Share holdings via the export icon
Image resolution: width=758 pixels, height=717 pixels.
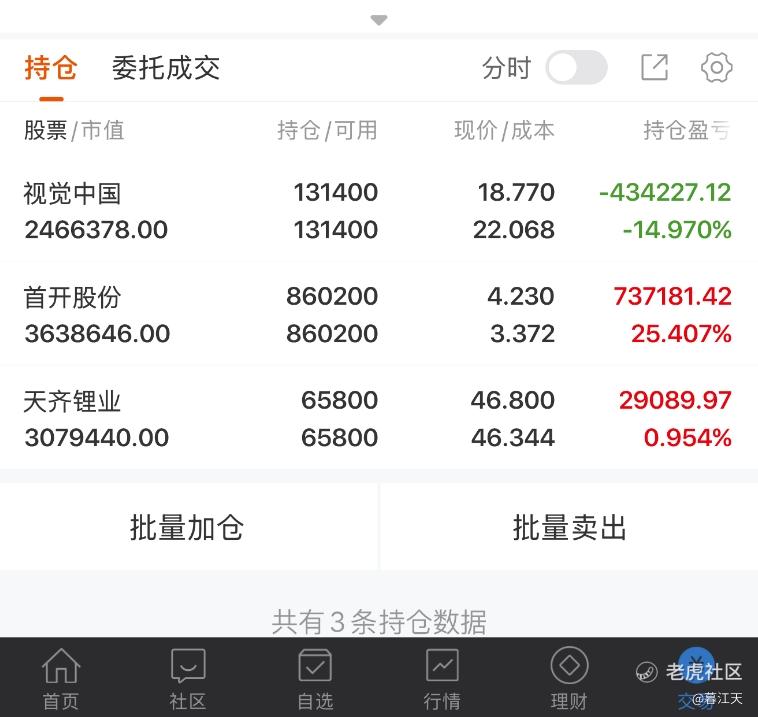[655, 67]
